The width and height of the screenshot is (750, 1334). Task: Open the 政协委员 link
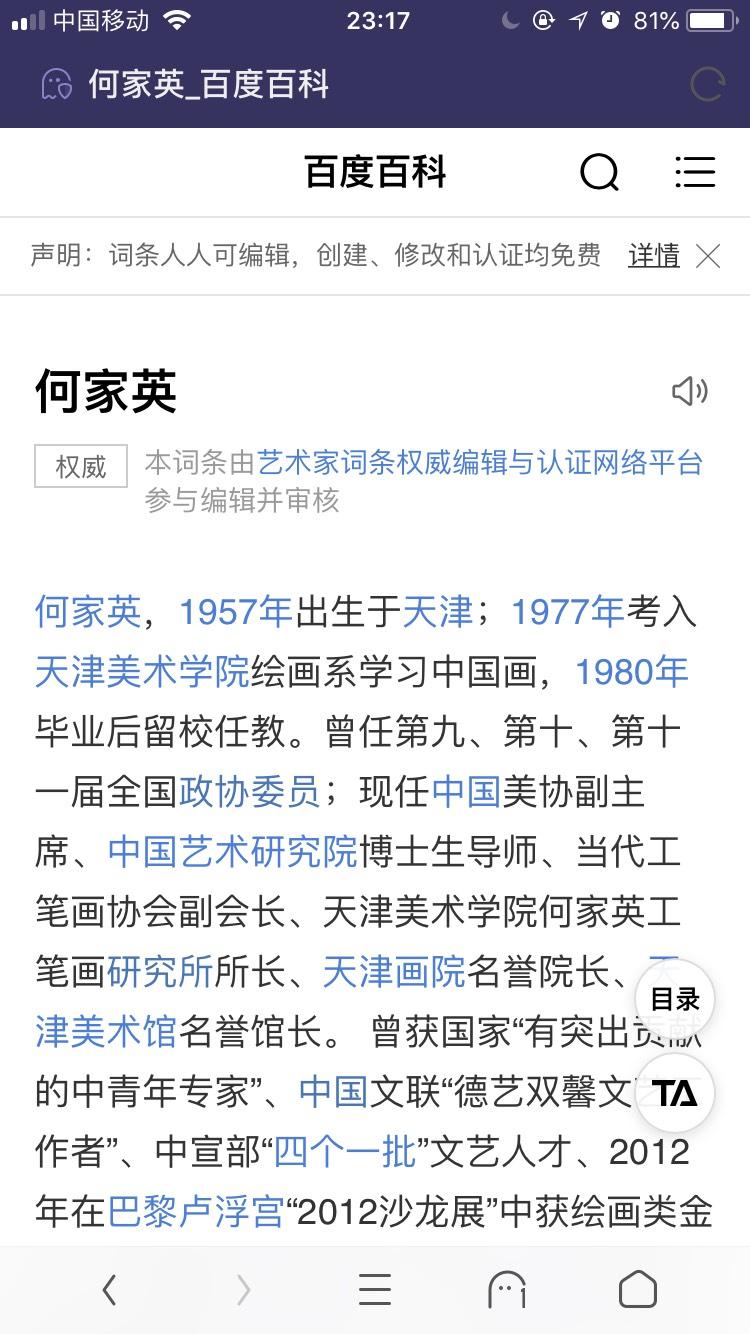(x=250, y=791)
